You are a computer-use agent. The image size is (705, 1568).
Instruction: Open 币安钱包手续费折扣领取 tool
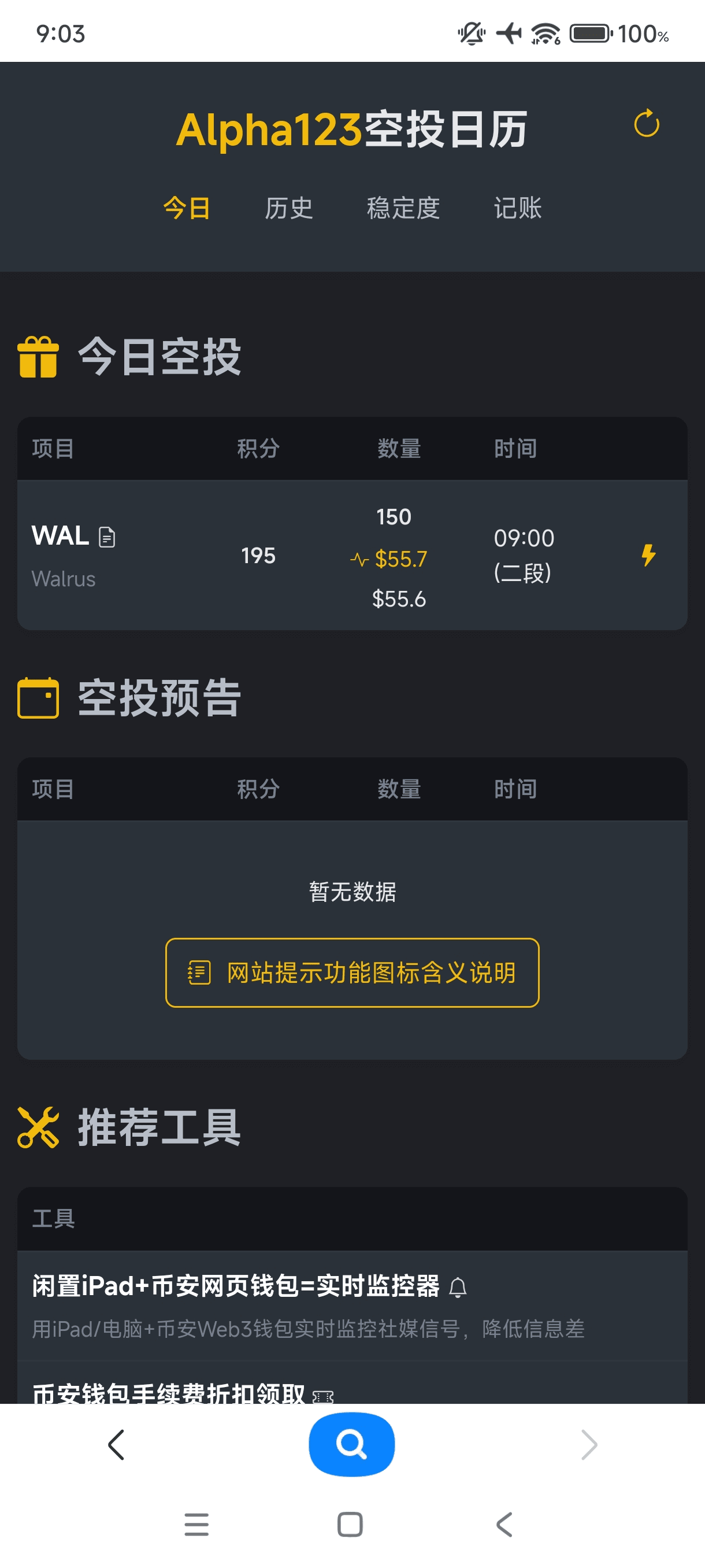[169, 1393]
